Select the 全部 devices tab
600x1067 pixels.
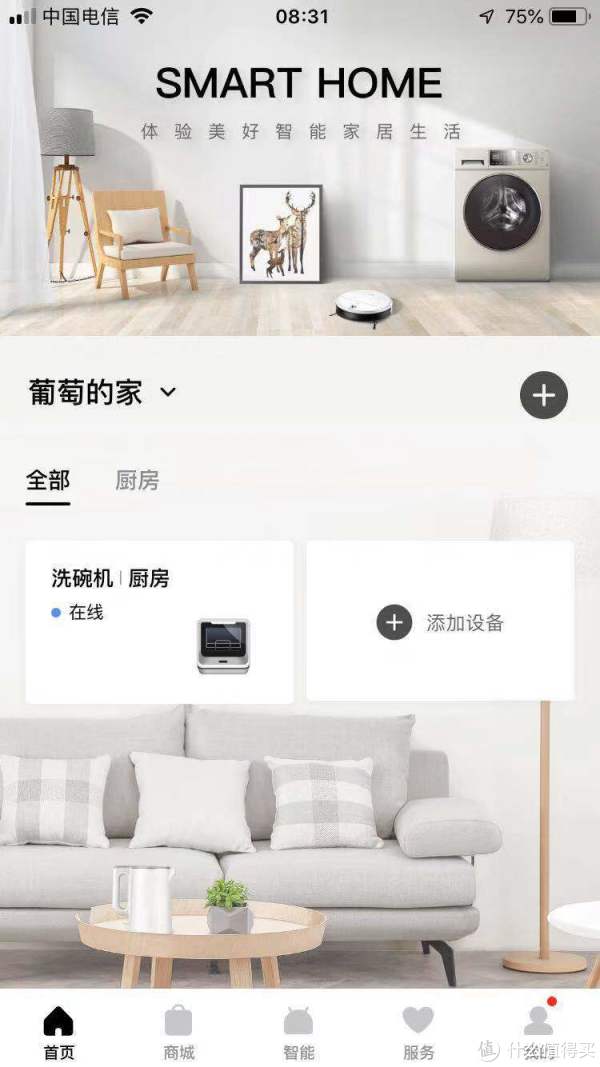48,481
